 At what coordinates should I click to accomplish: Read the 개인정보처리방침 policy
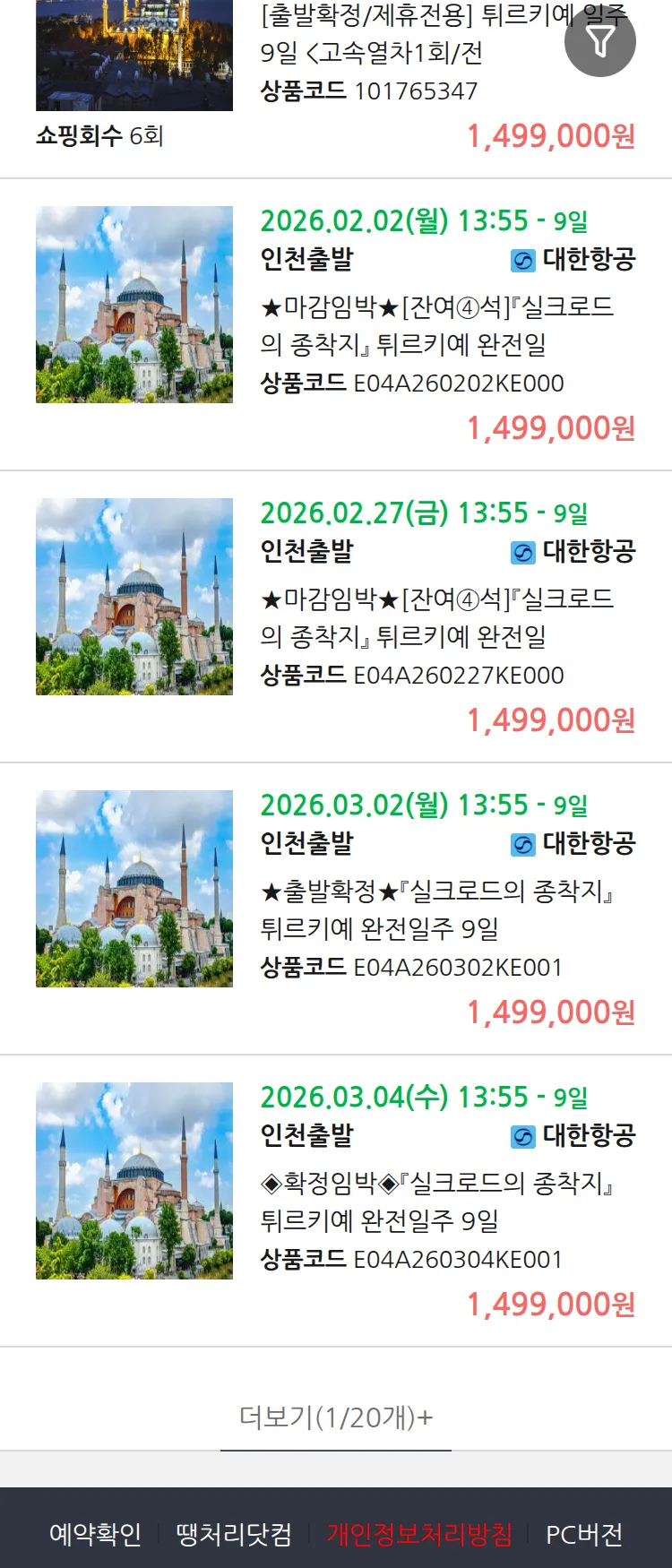pyautogui.click(x=419, y=1534)
